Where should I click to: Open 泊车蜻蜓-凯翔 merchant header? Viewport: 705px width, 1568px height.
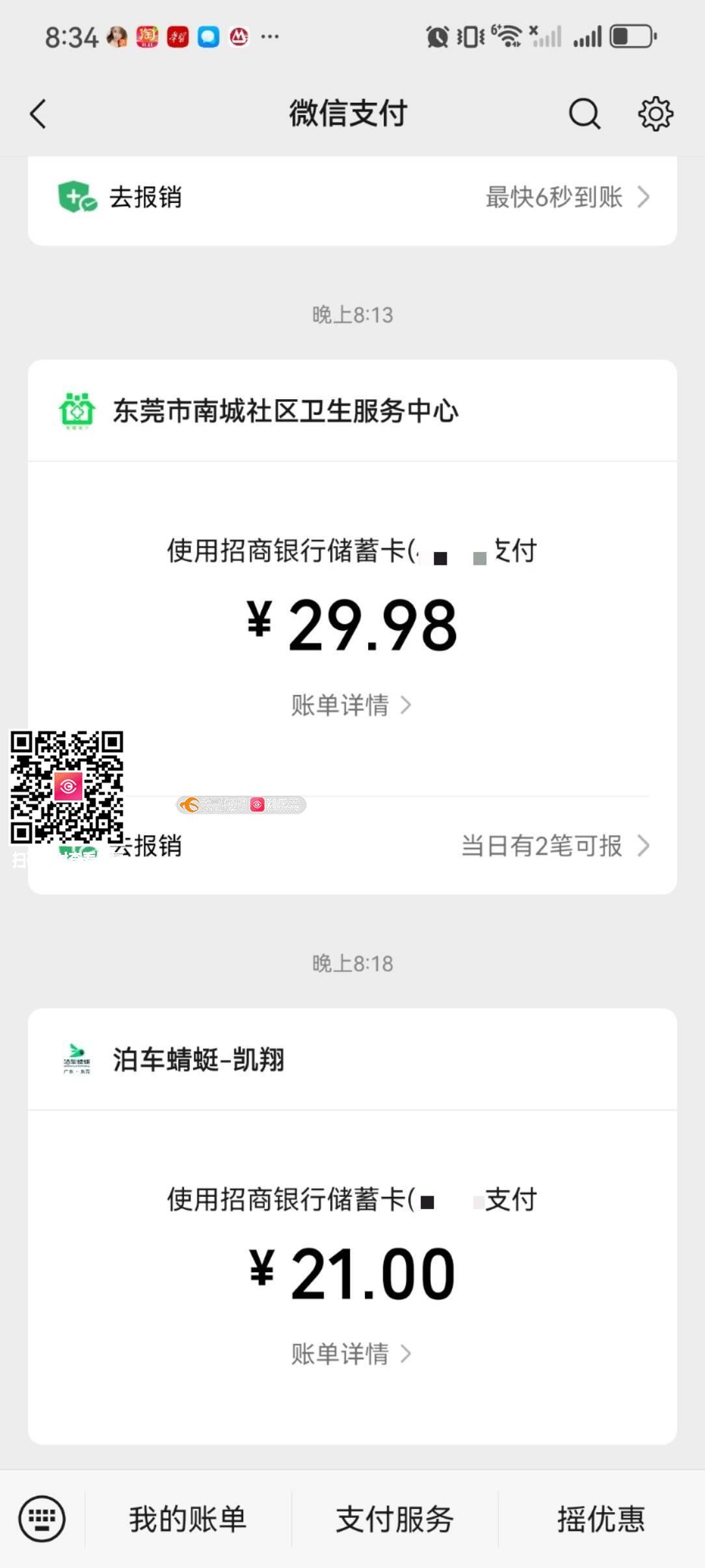click(198, 1060)
